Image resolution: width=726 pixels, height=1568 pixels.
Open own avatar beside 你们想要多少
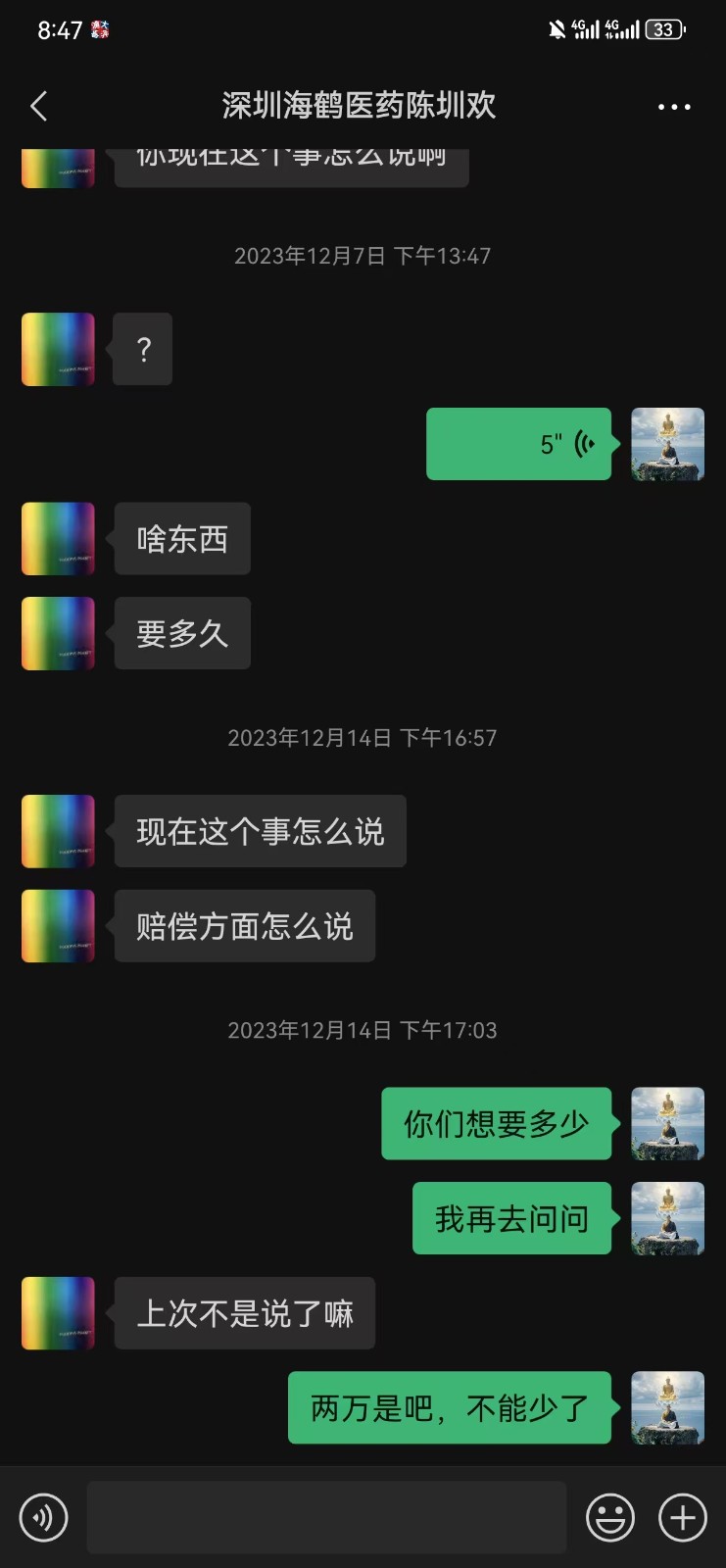667,1123
